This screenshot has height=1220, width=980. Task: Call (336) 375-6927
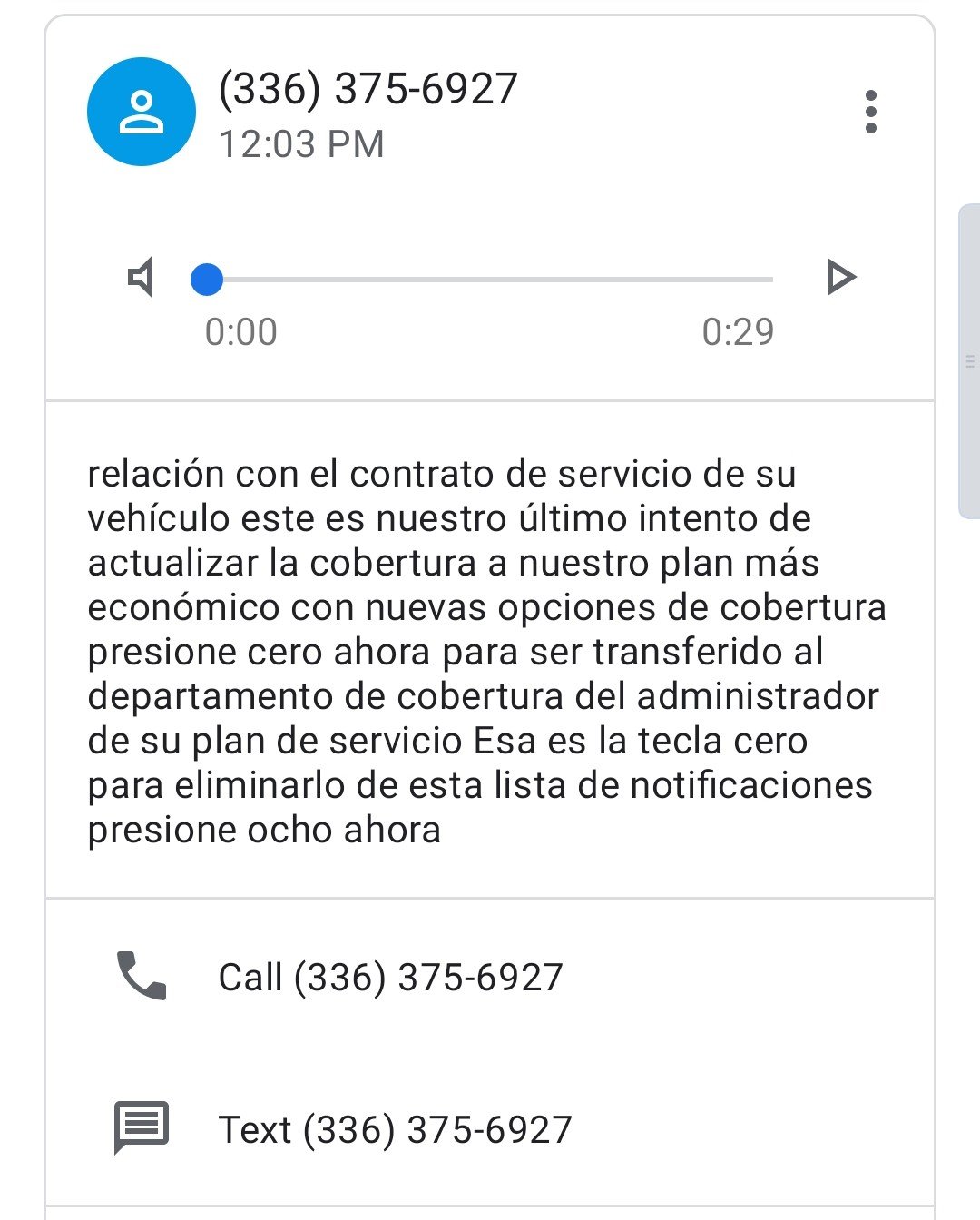pyautogui.click(x=390, y=977)
